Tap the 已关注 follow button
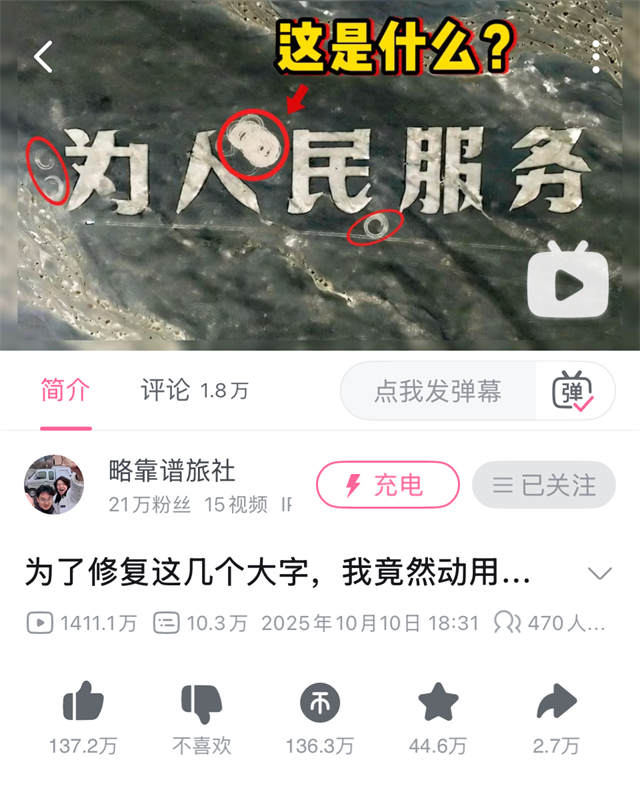Screen dimensions: 640x786 pyautogui.click(x=544, y=486)
